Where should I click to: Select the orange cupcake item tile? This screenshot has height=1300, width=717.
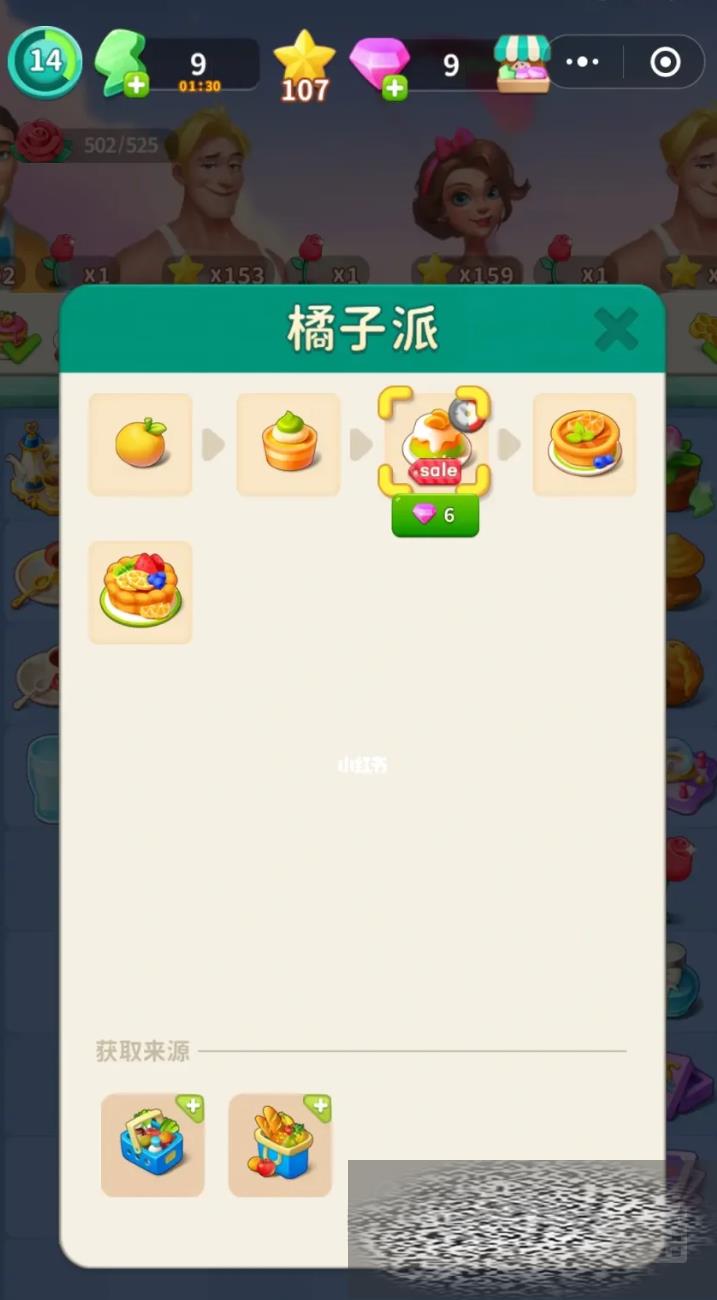(288, 444)
